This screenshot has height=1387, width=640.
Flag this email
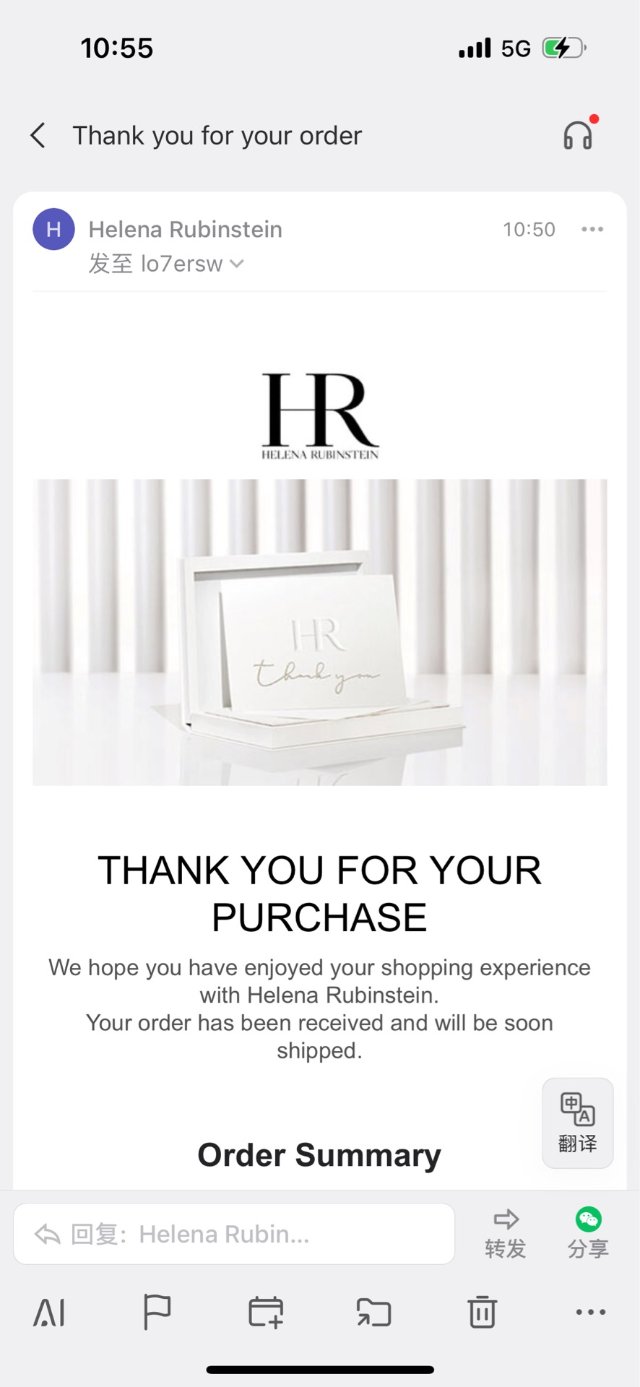coord(157,1312)
